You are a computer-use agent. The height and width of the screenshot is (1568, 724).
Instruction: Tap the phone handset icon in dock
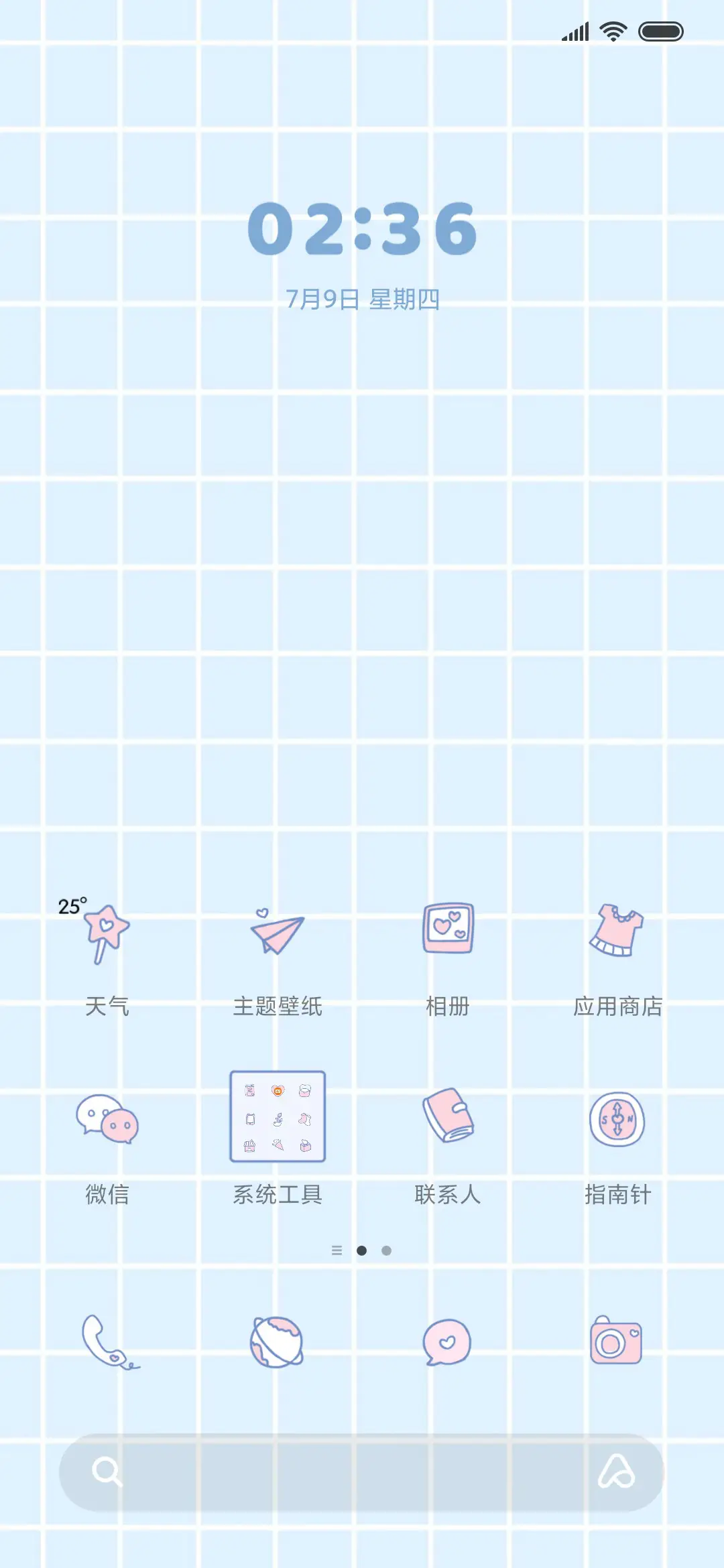pos(107,1340)
